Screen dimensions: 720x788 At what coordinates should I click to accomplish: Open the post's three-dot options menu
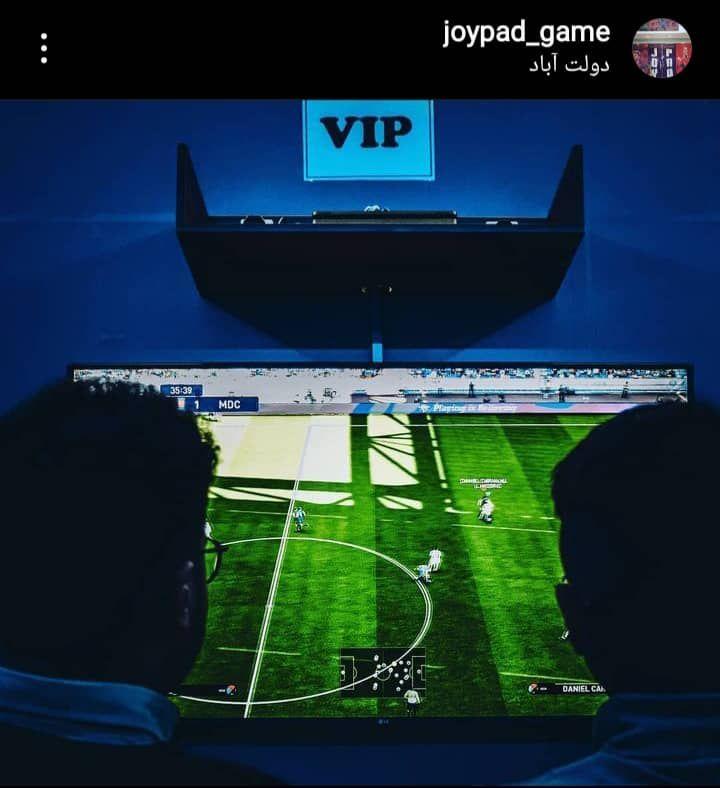[x=44, y=48]
